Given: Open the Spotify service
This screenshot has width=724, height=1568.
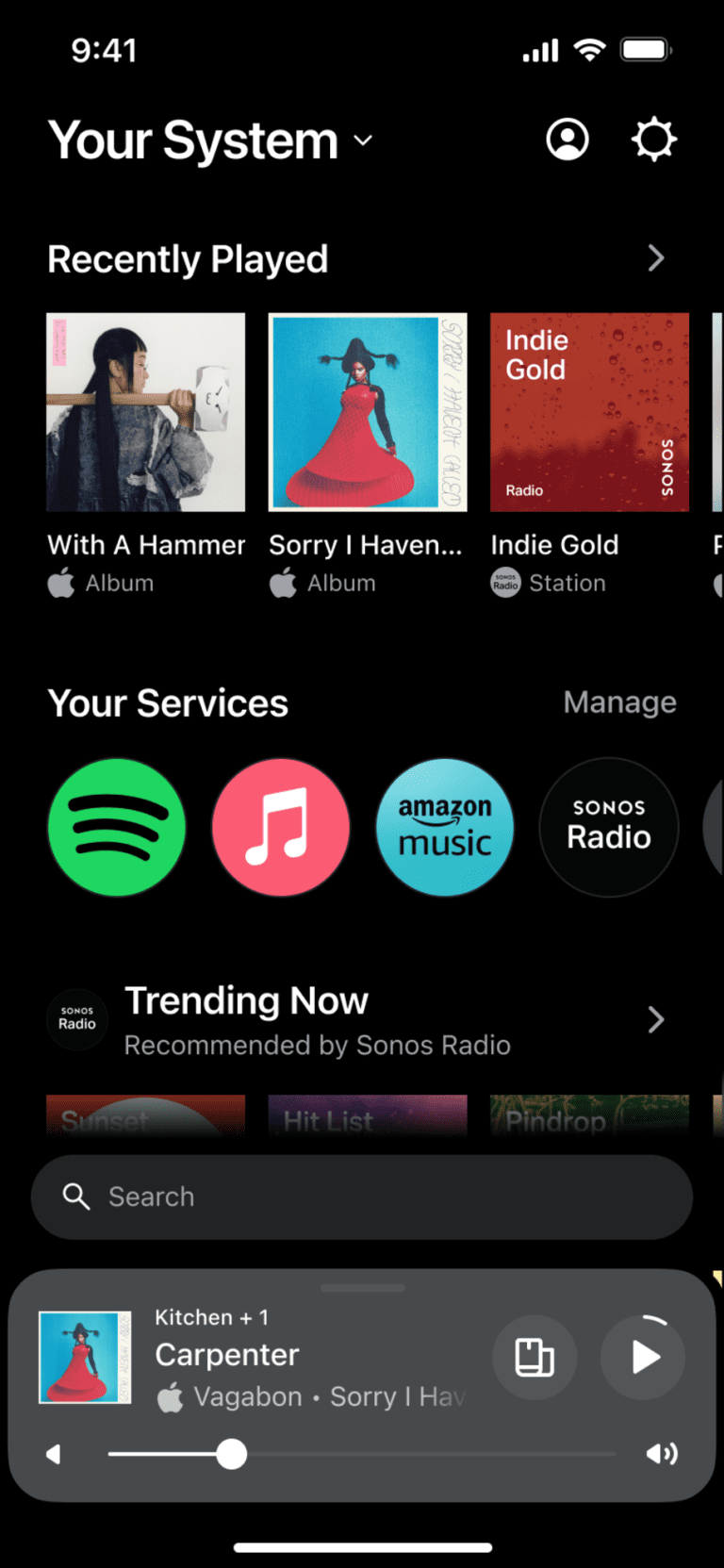Looking at the screenshot, I should pos(117,827).
